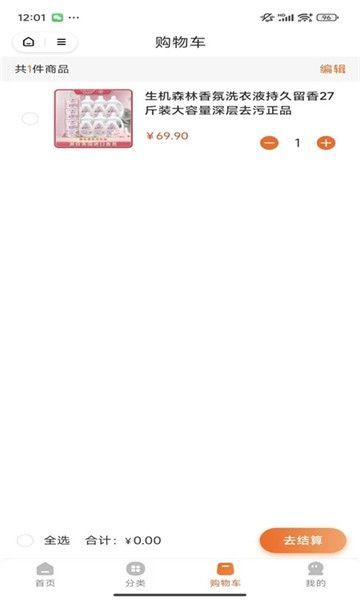
Task: Tap 去结算 to check out
Action: pos(303,540)
